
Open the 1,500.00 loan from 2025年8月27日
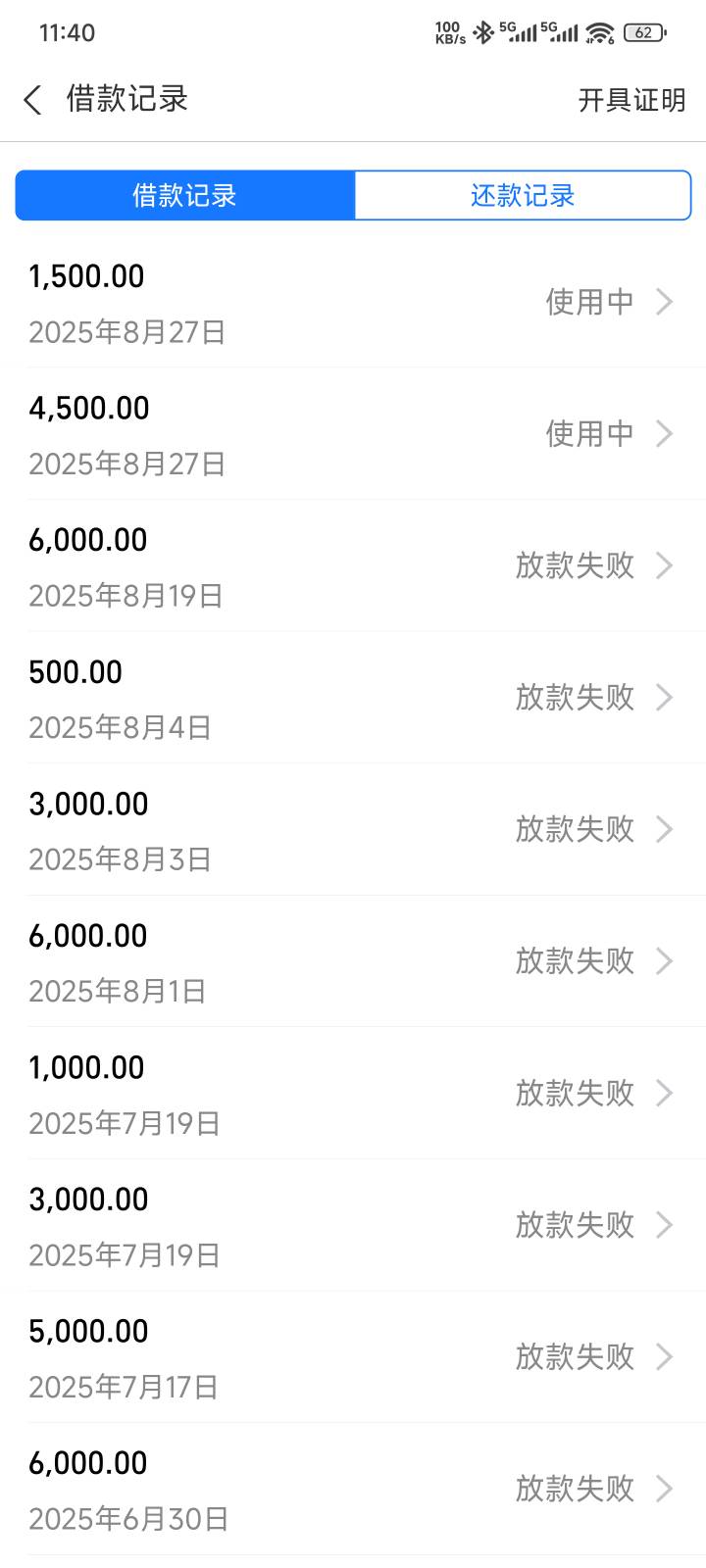(x=353, y=303)
